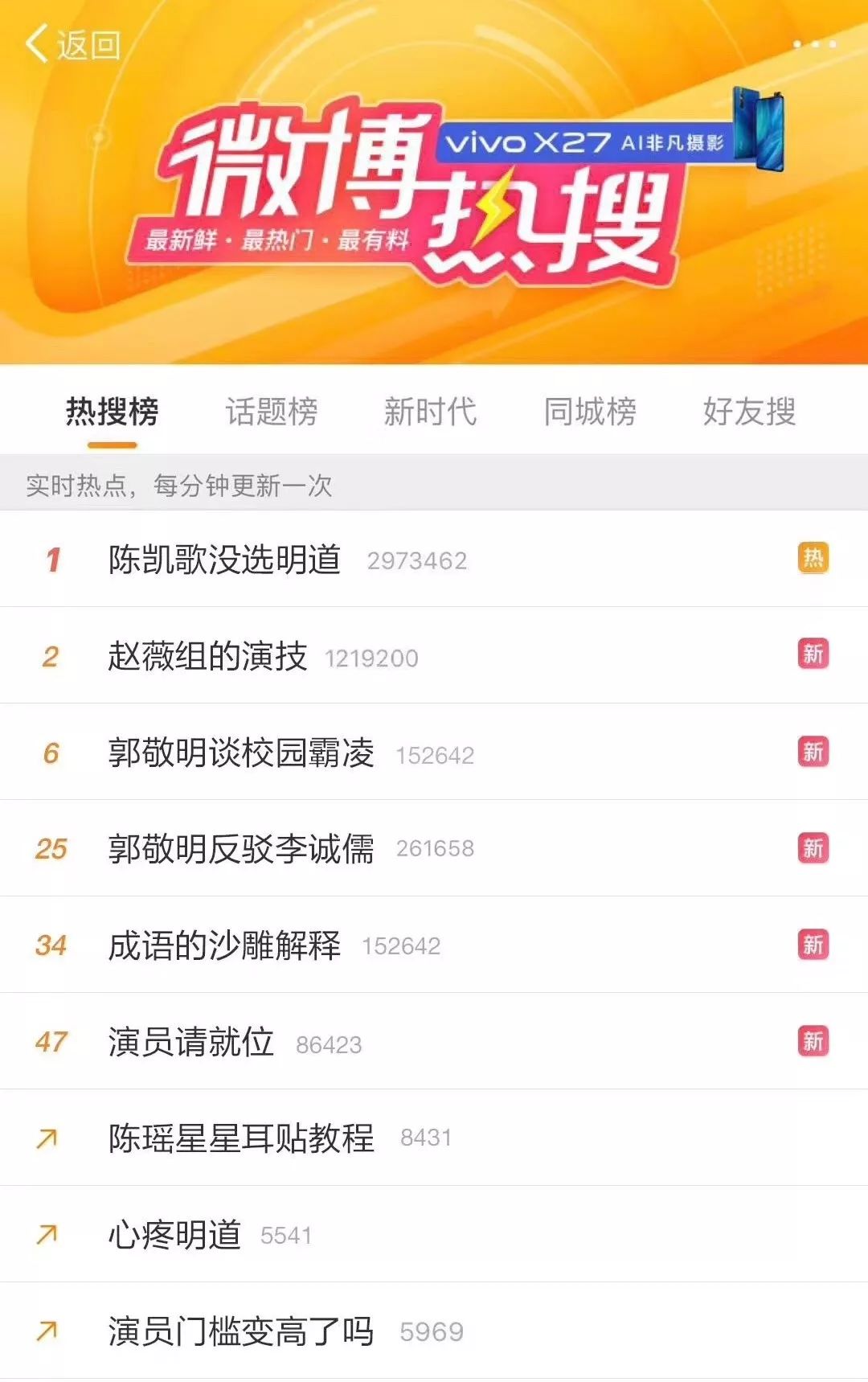Open the topic 赵薇组的演技
Image resolution: width=868 pixels, height=1382 pixels.
[208, 656]
